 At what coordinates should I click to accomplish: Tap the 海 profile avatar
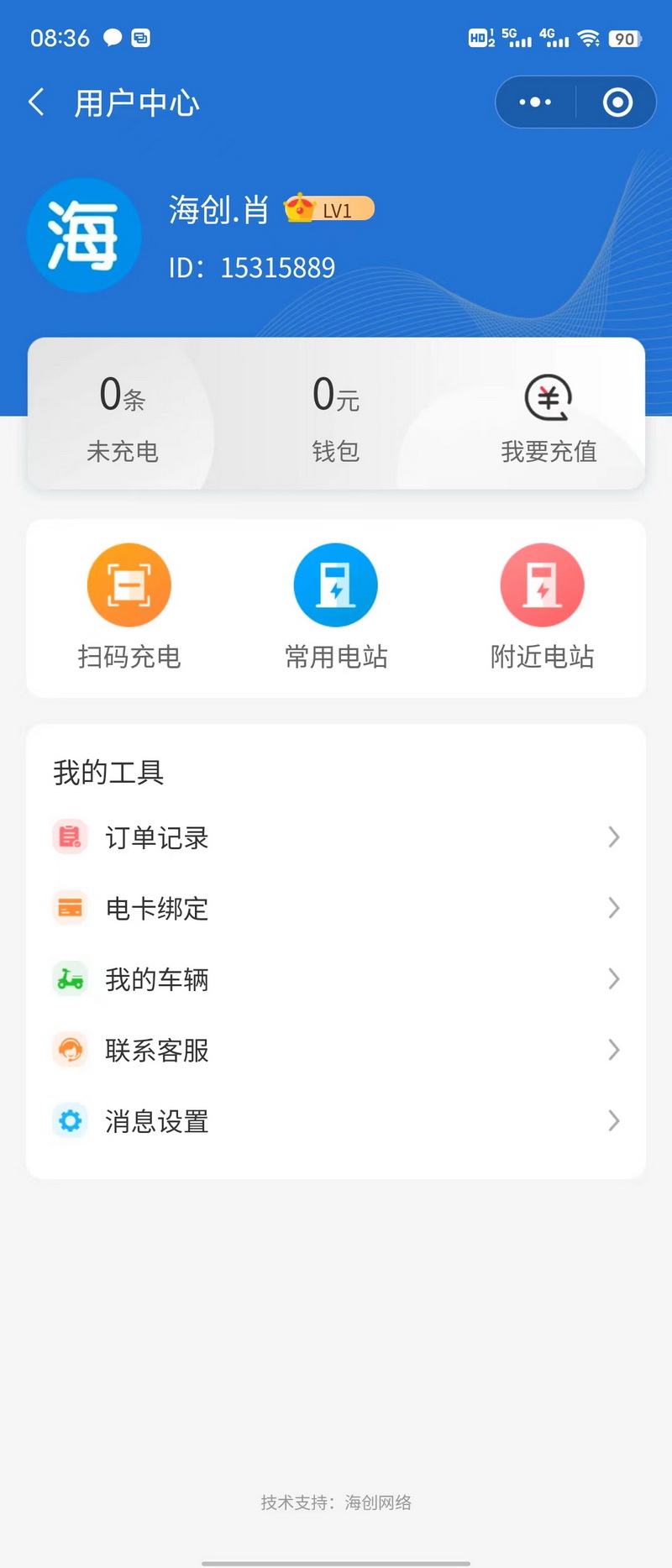84,235
